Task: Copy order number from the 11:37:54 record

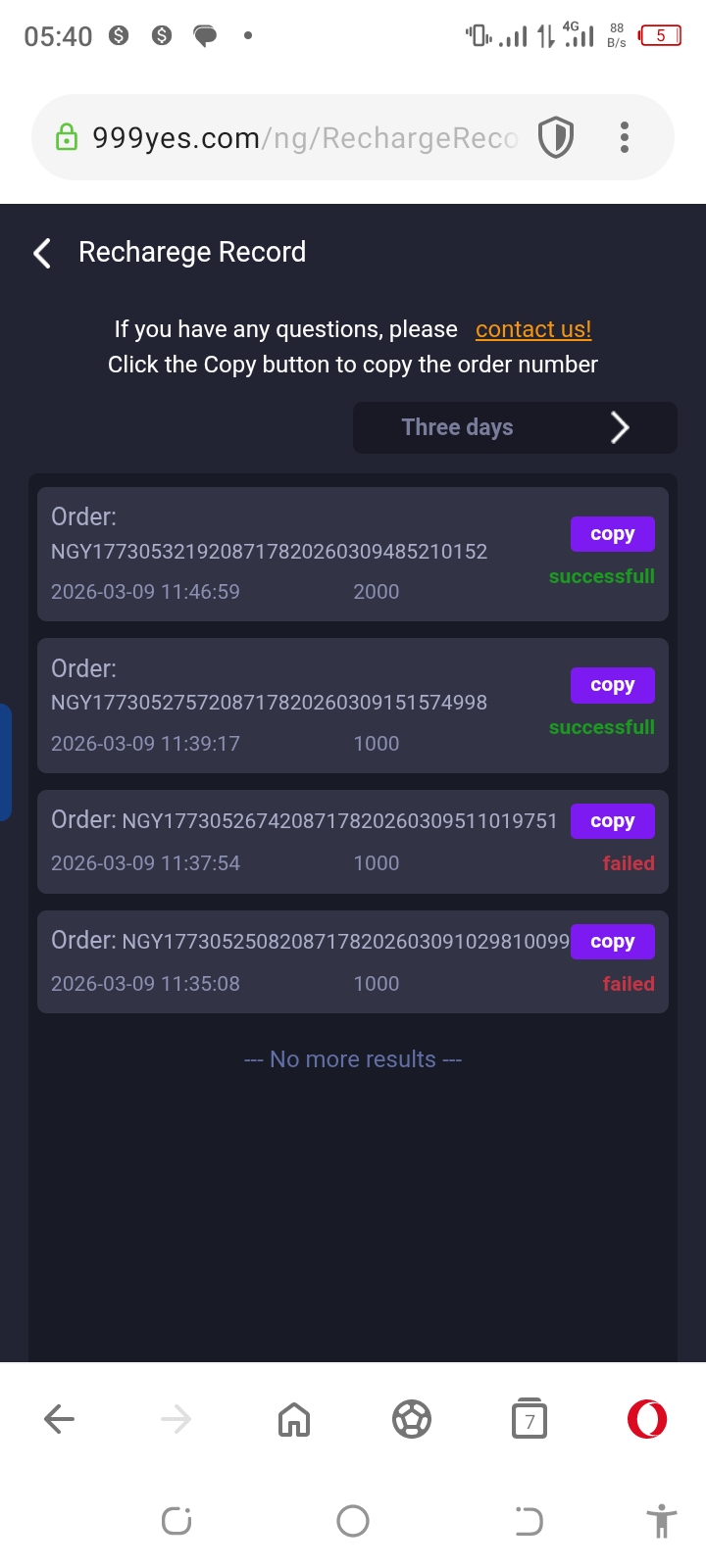Action: click(612, 821)
